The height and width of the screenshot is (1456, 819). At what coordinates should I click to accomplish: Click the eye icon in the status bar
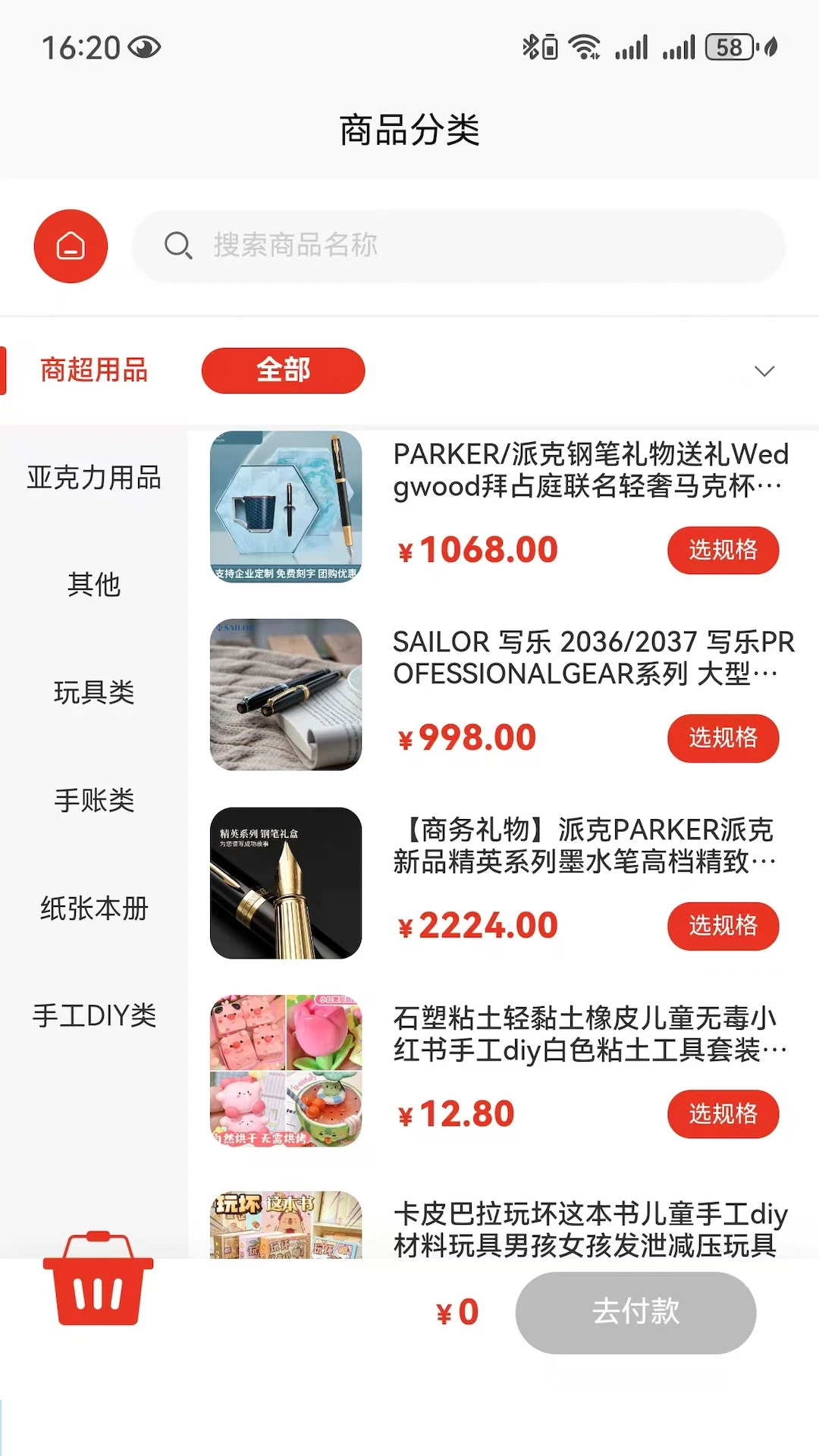click(x=145, y=46)
